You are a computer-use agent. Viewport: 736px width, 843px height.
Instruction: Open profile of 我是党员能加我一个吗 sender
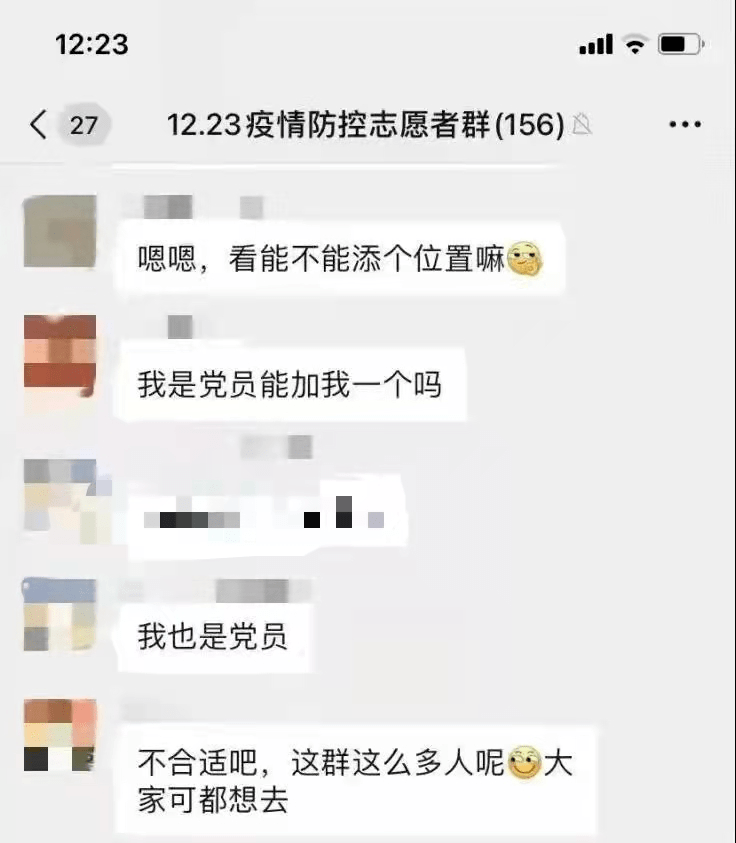click(59, 352)
